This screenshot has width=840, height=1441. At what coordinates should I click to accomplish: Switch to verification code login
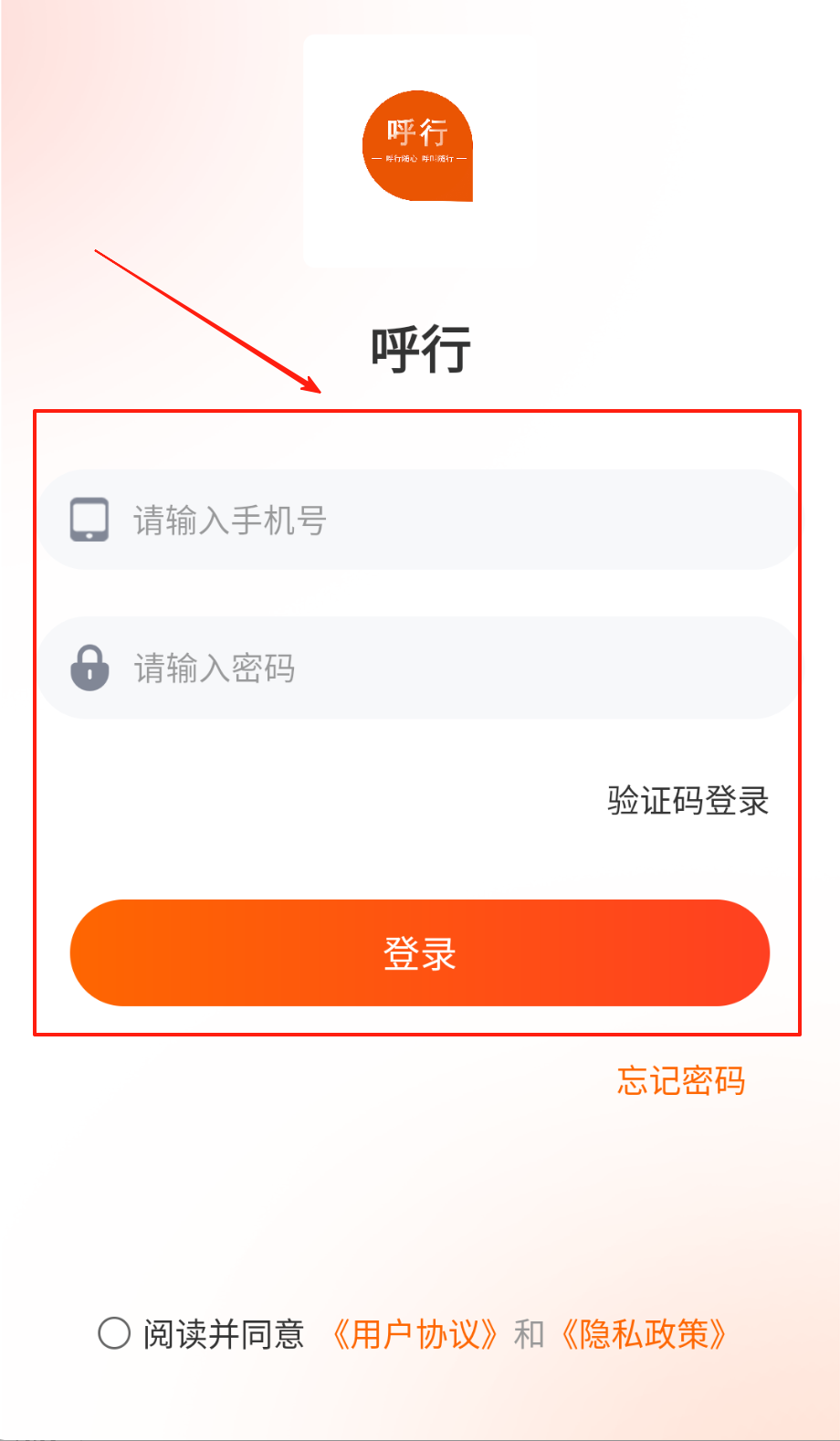click(688, 801)
